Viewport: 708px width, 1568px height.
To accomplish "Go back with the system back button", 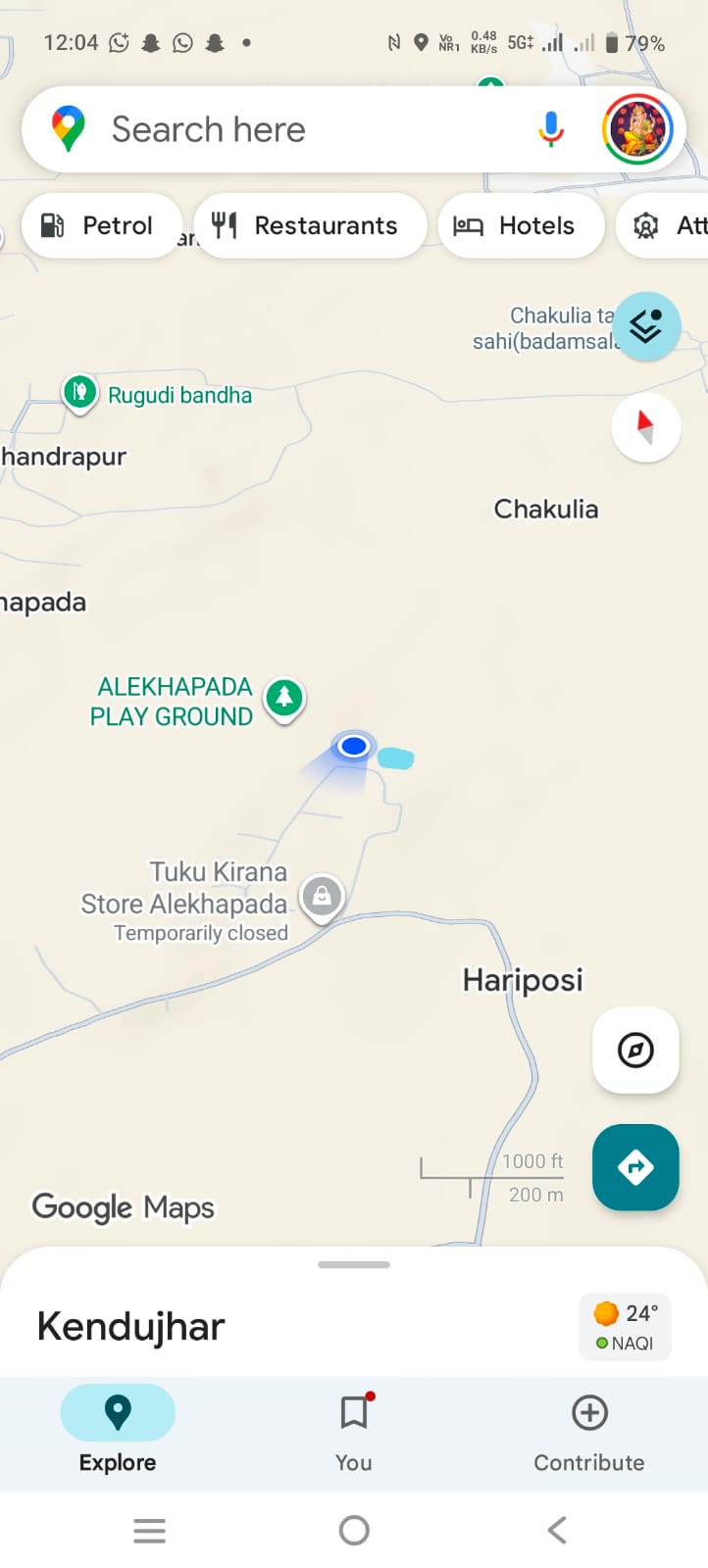I will click(x=557, y=1530).
